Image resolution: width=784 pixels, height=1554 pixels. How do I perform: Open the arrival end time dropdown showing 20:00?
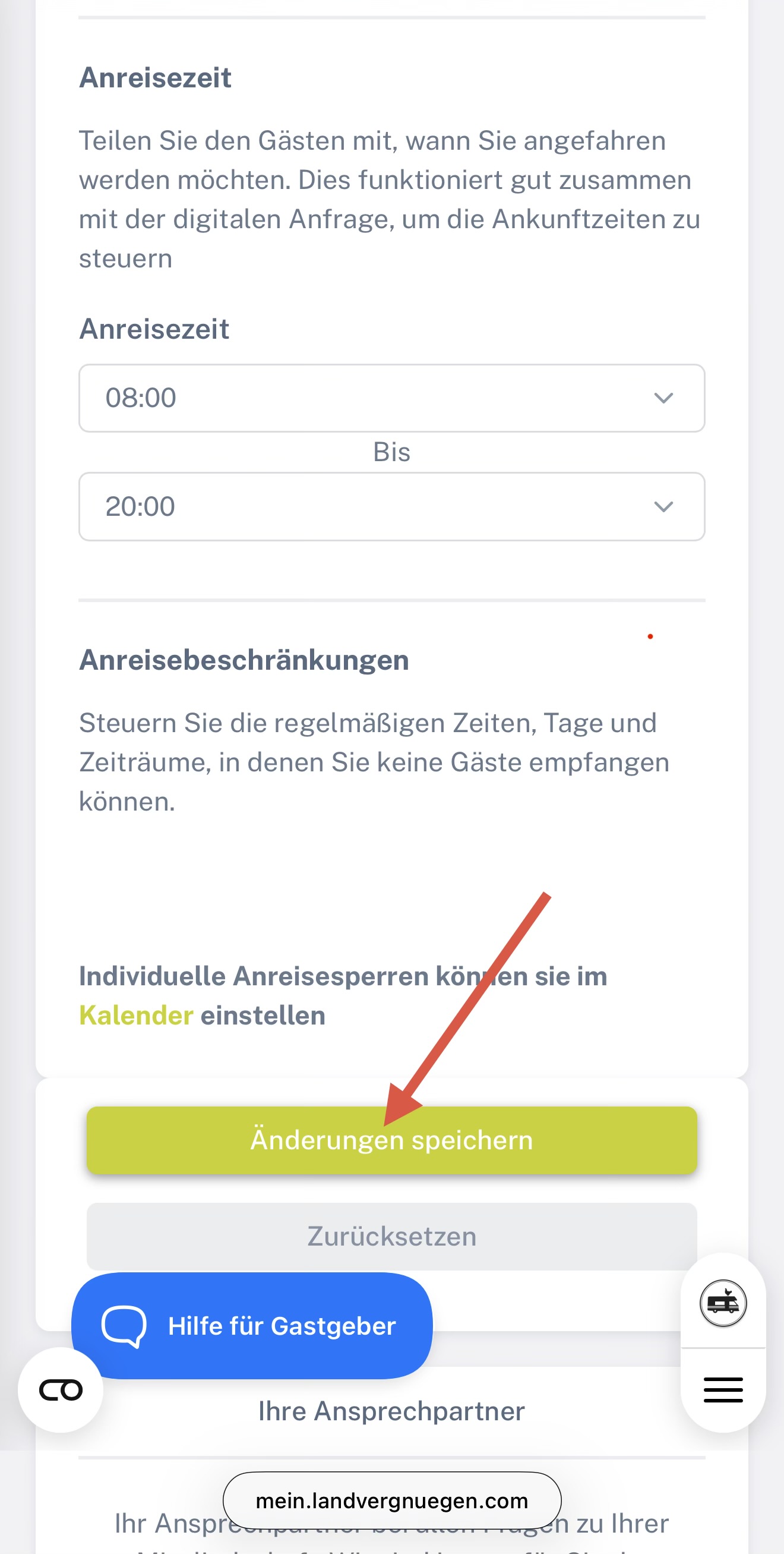391,507
